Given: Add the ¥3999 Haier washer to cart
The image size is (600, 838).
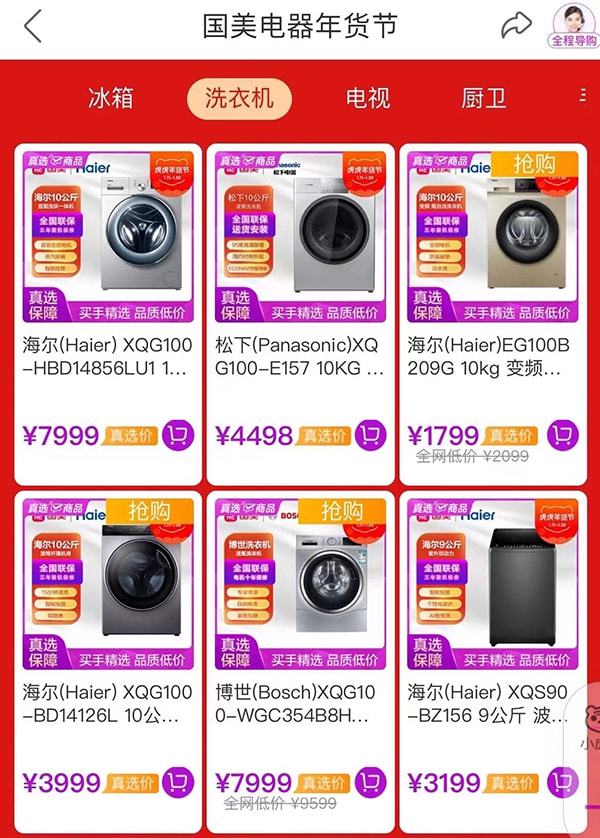Looking at the screenshot, I should 177,782.
